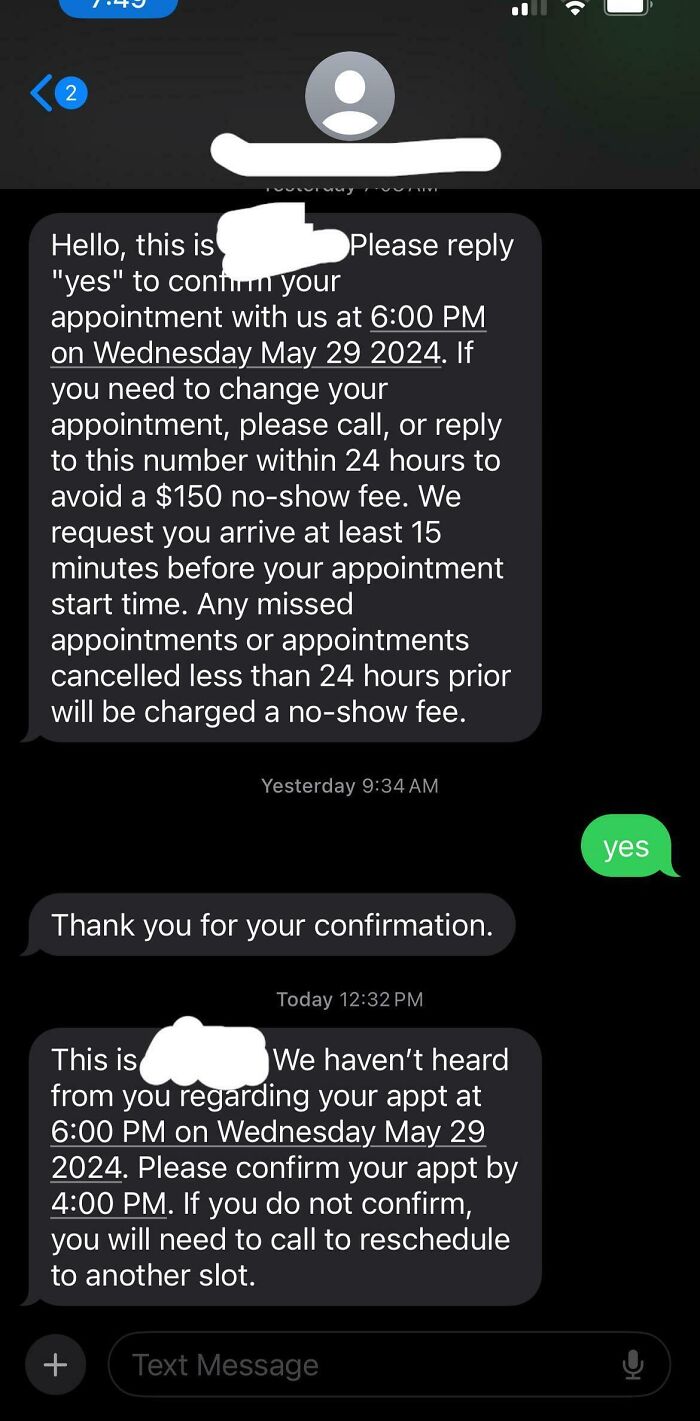Go back to the messages list

click(x=58, y=94)
